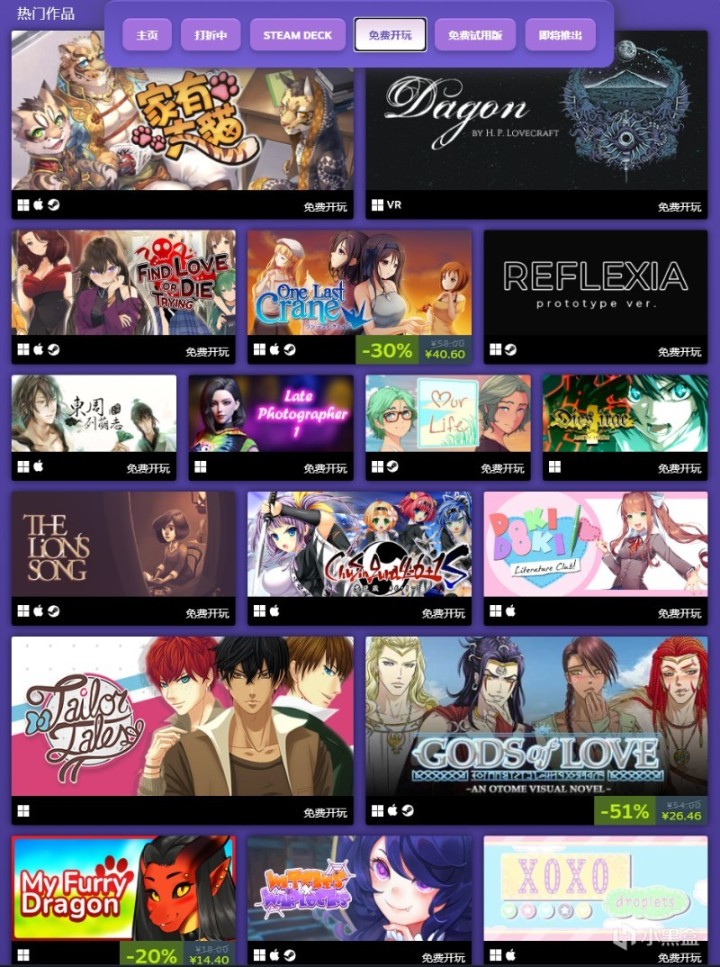Switch to the 主页 tab
This screenshot has height=967, width=720.
pos(147,35)
